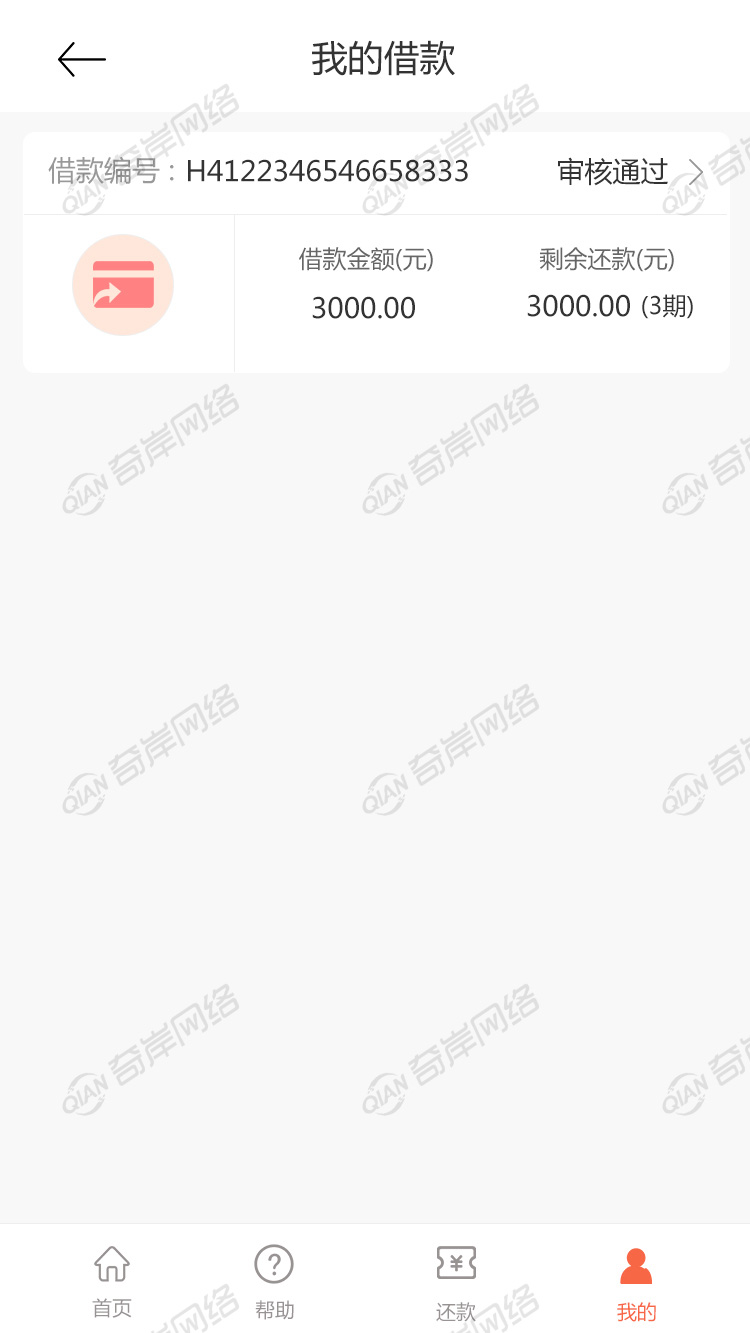
Task: Switch to the 首页 home tab
Action: click(112, 1280)
